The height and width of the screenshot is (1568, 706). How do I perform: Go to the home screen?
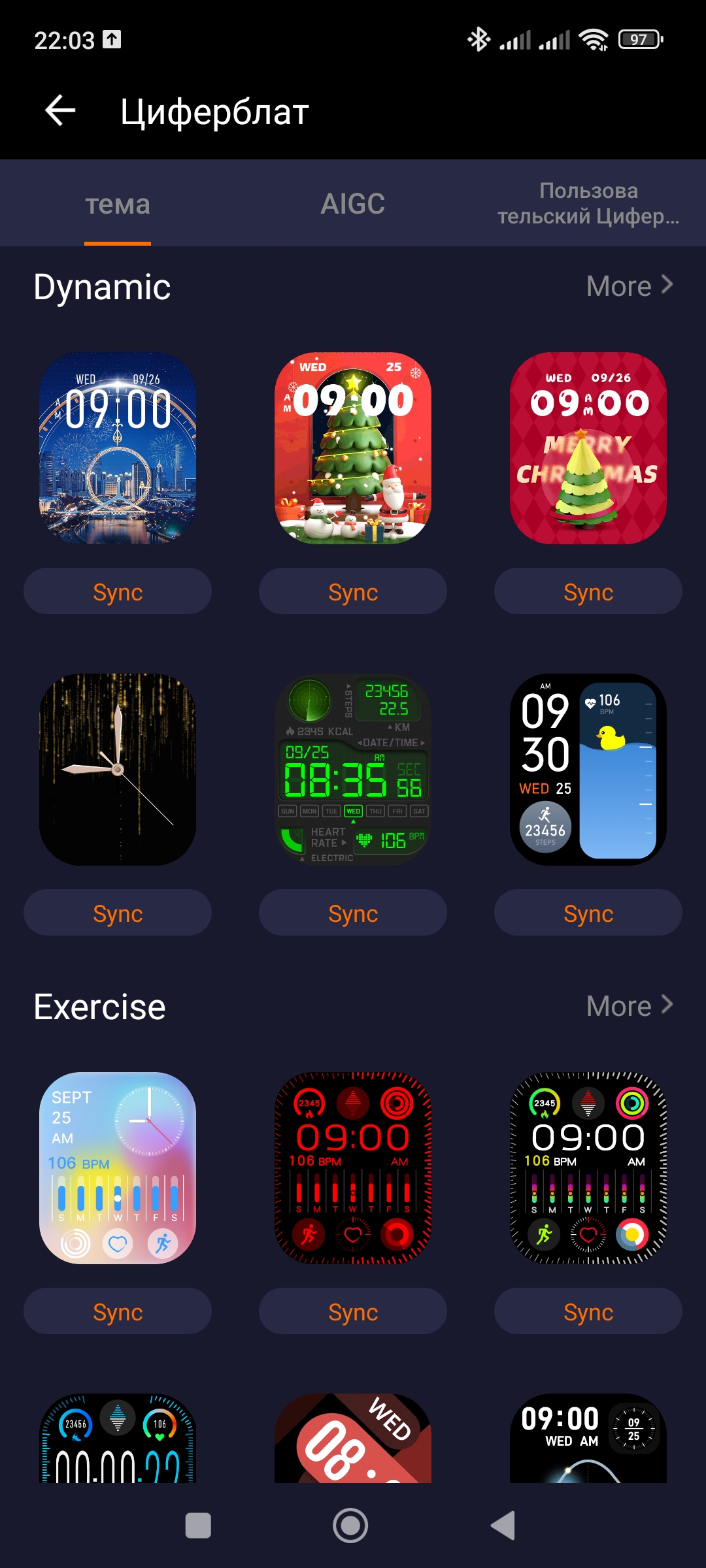(351, 1526)
